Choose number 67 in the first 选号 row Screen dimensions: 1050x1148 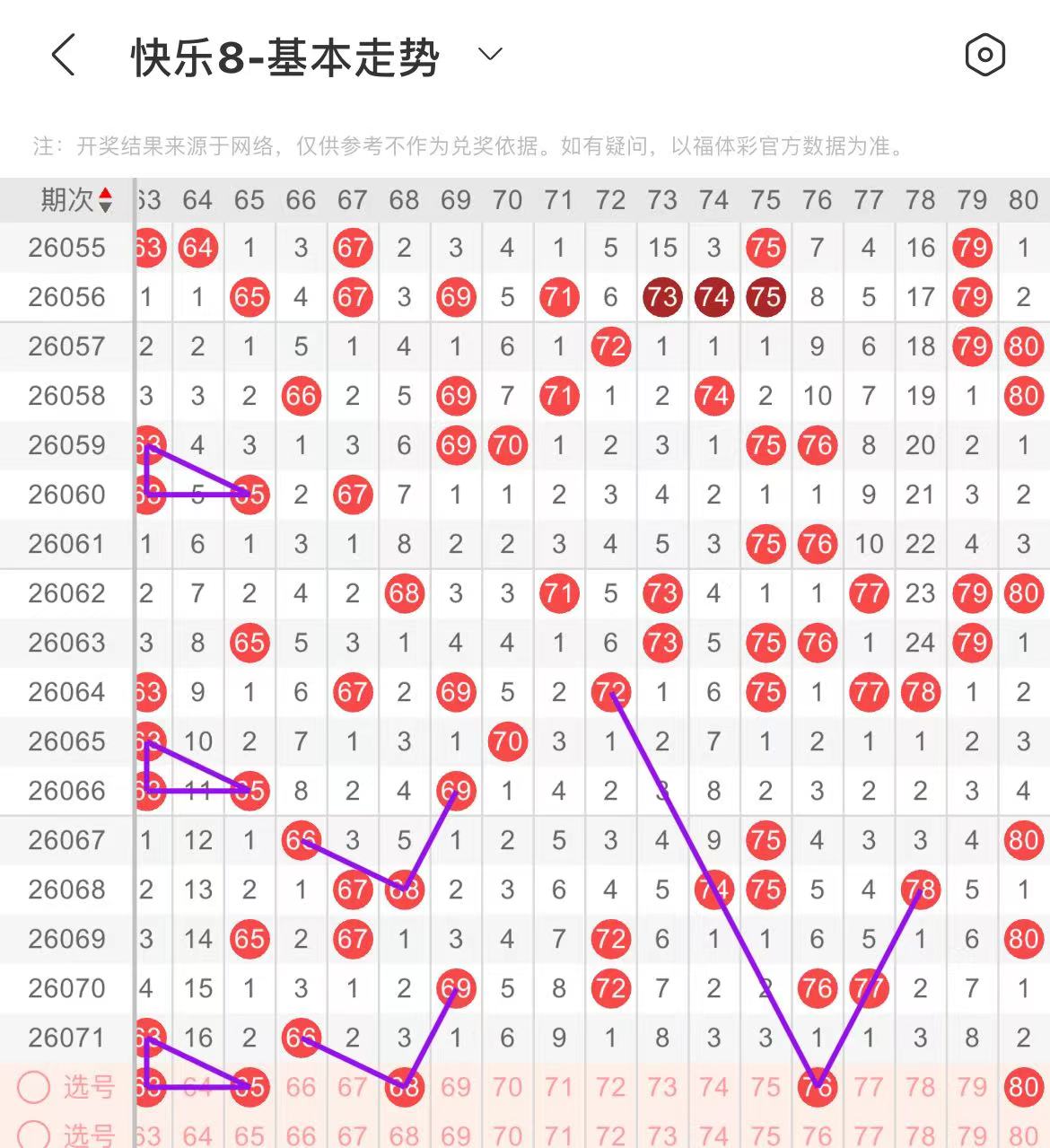[353, 1087]
